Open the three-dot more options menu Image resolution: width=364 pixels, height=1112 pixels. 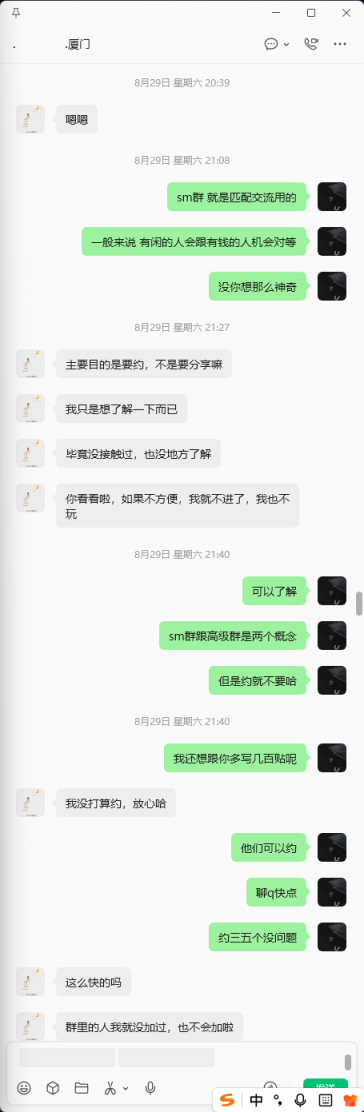[x=340, y=44]
